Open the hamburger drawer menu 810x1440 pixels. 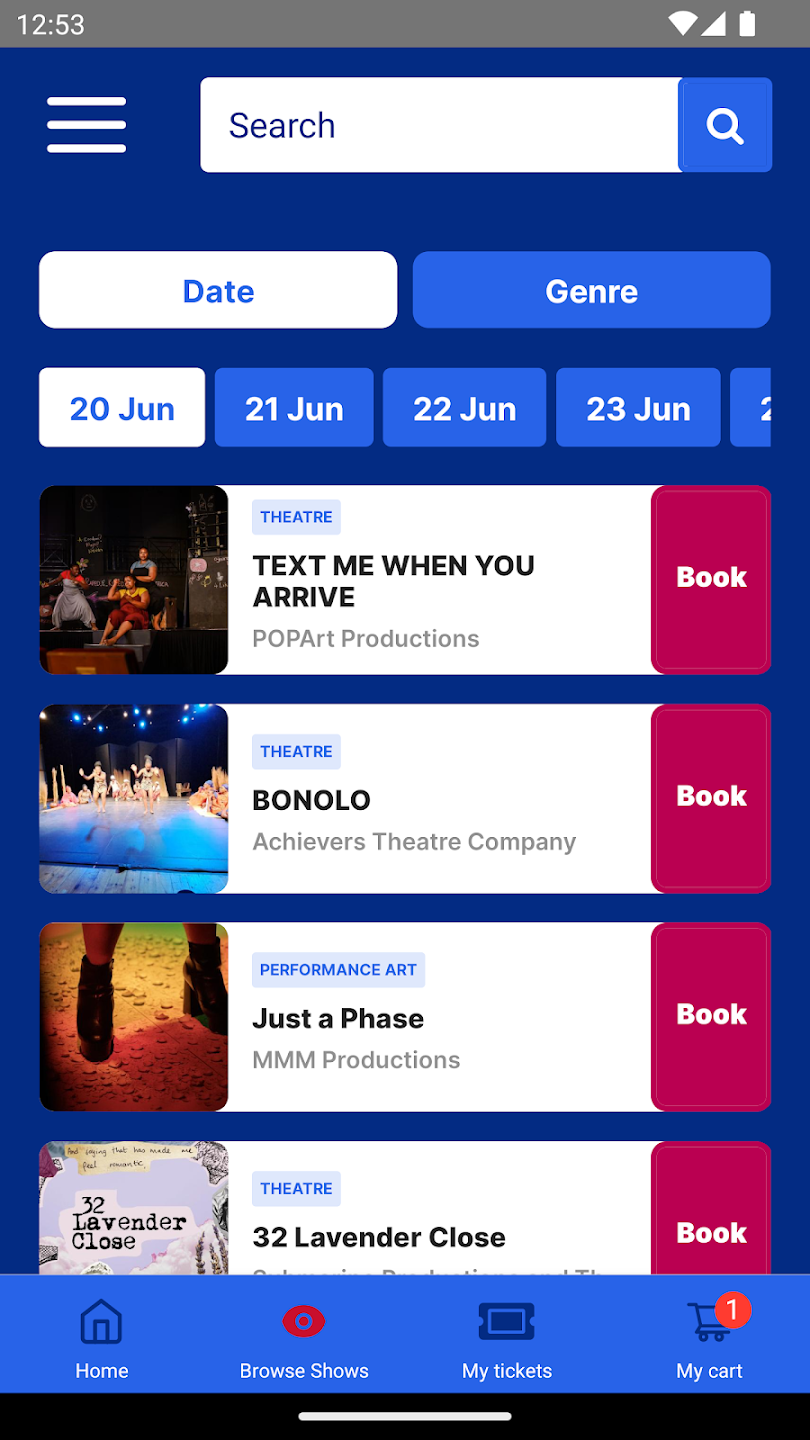(86, 125)
